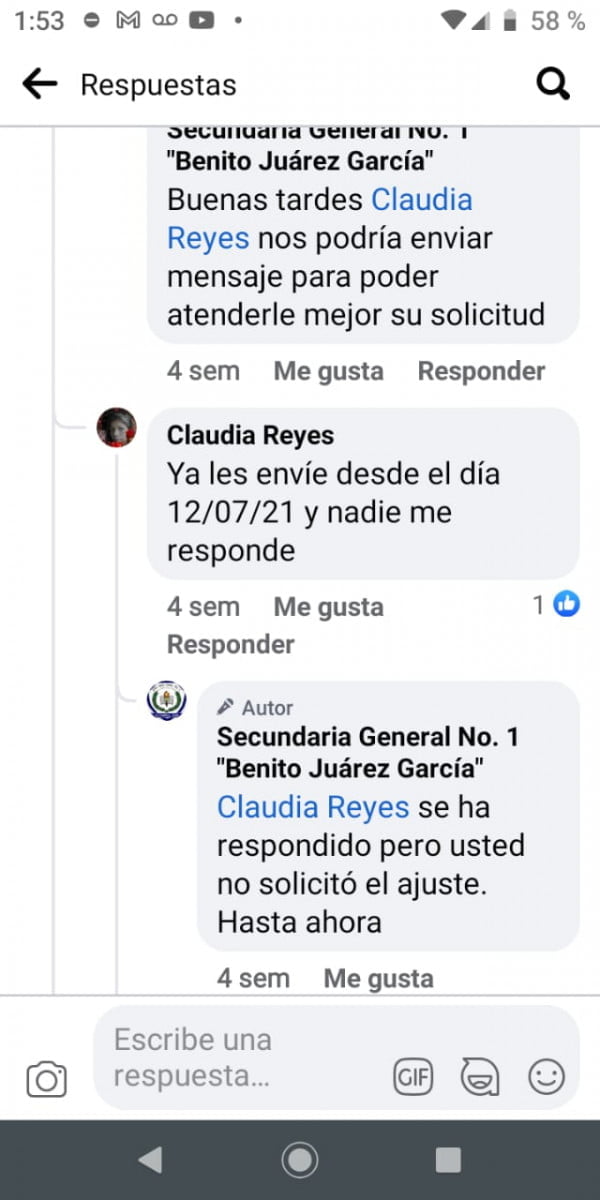Open the GIF picker
Viewport: 600px width, 1200px height.
[x=413, y=1077]
